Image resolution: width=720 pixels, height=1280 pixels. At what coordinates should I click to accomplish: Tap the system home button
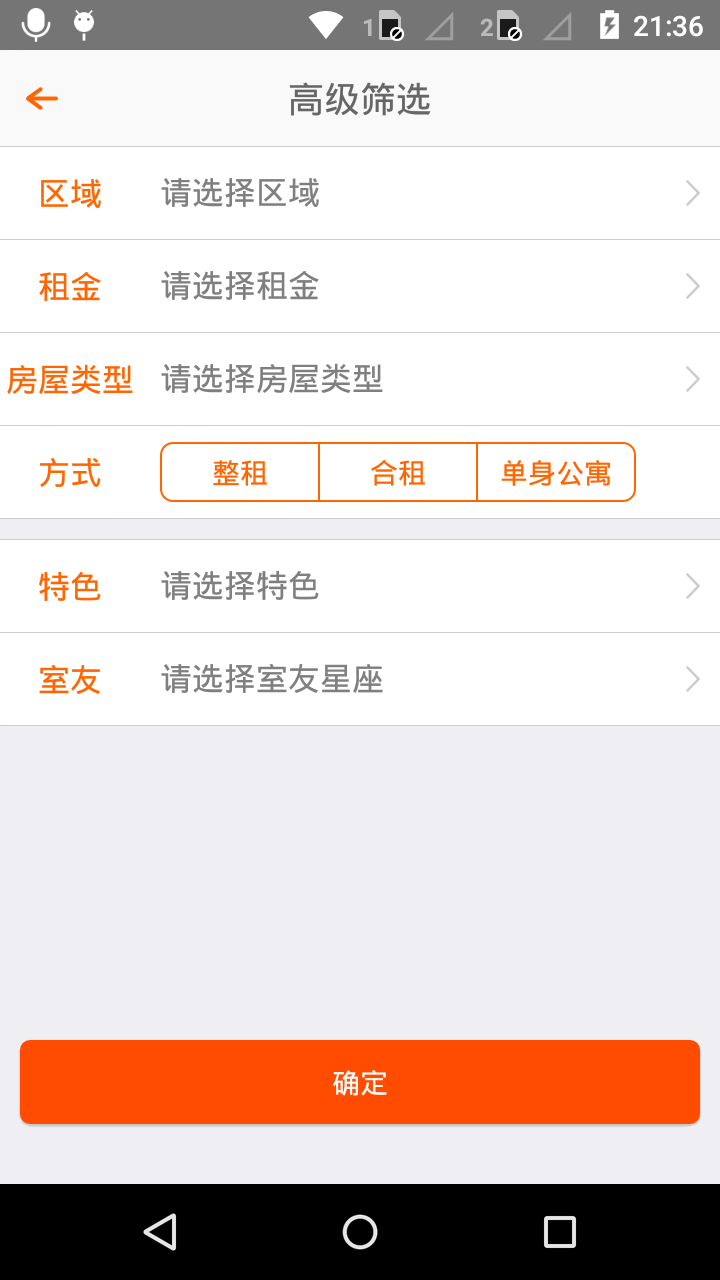click(x=360, y=1232)
